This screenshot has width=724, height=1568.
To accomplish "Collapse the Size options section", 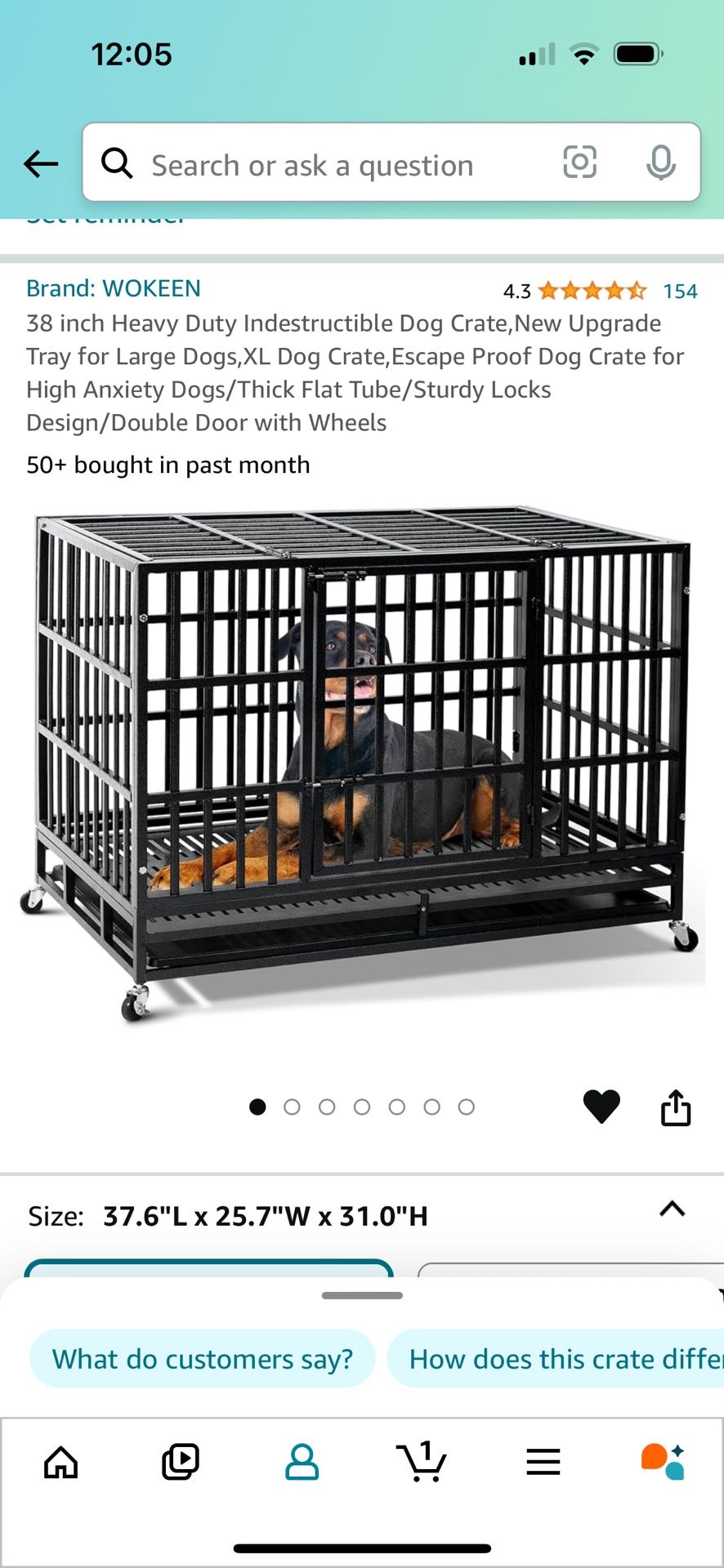I will [x=672, y=1209].
